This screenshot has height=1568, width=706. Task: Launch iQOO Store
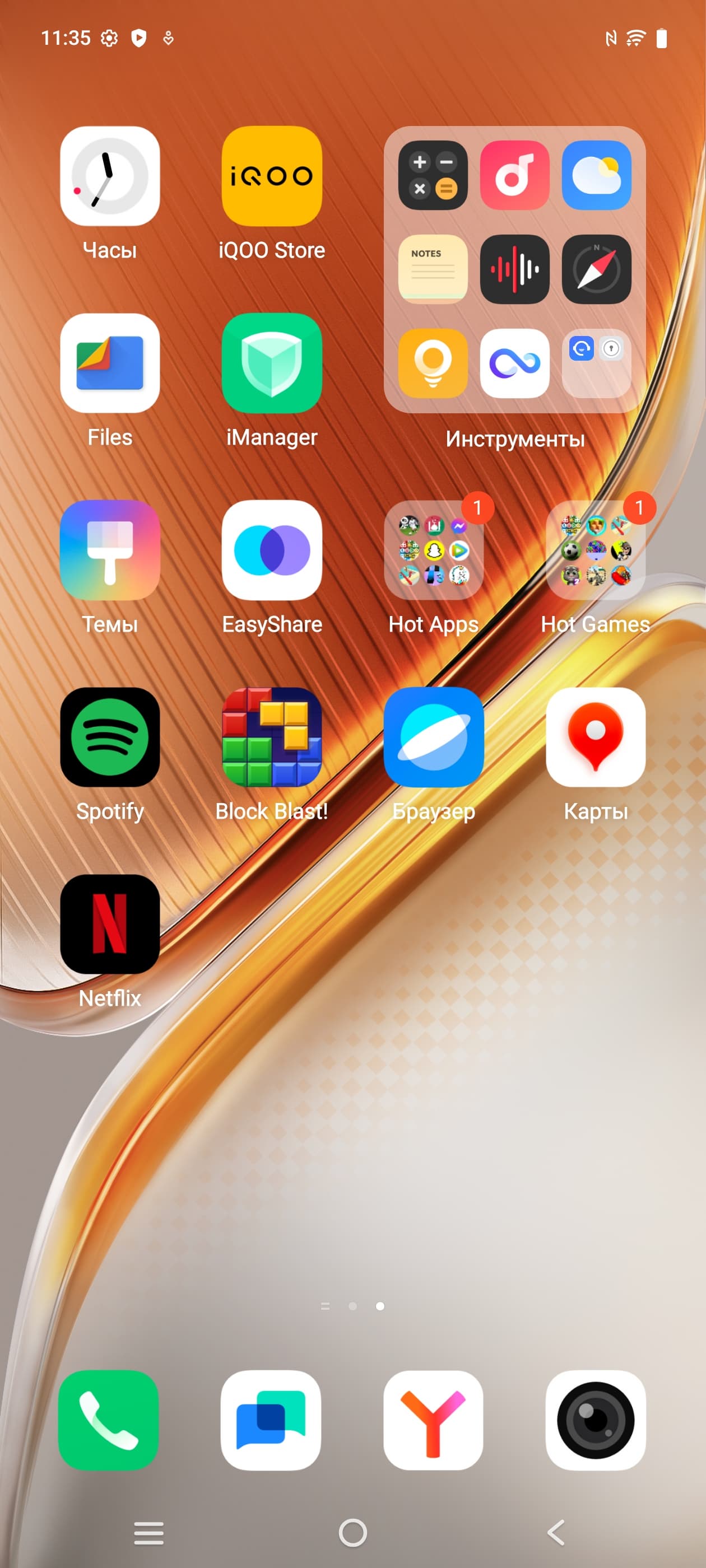[x=272, y=176]
